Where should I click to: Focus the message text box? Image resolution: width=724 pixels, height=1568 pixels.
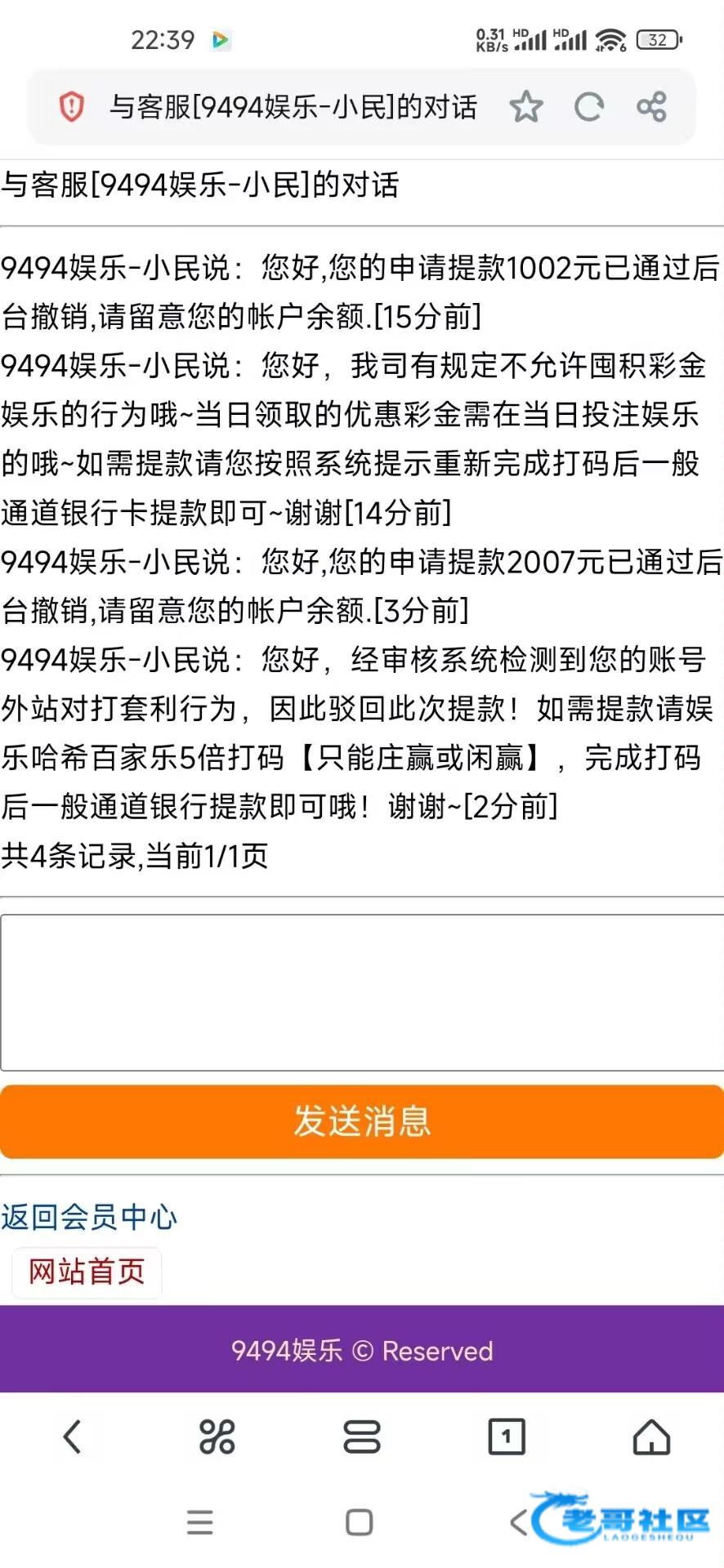coord(362,992)
